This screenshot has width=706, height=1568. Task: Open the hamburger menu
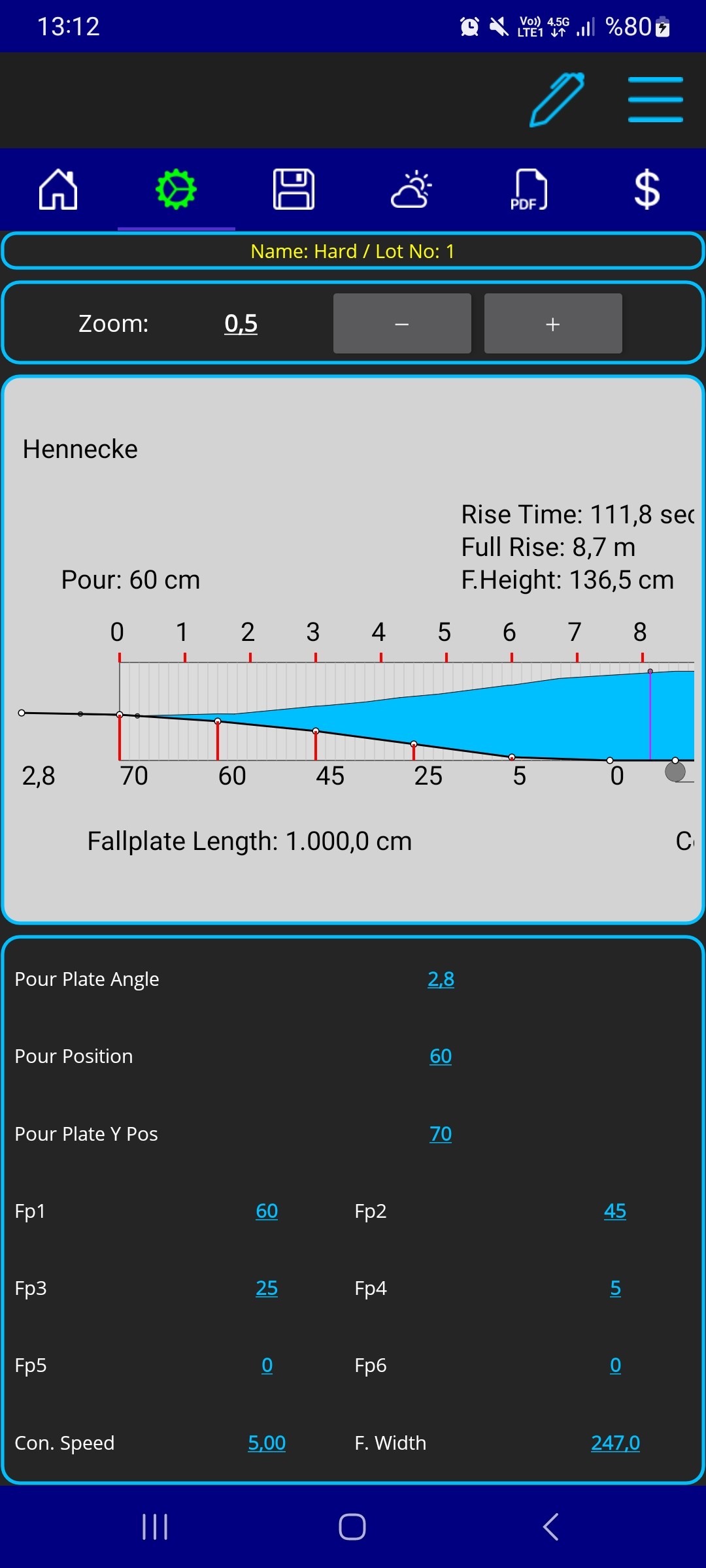point(655,100)
